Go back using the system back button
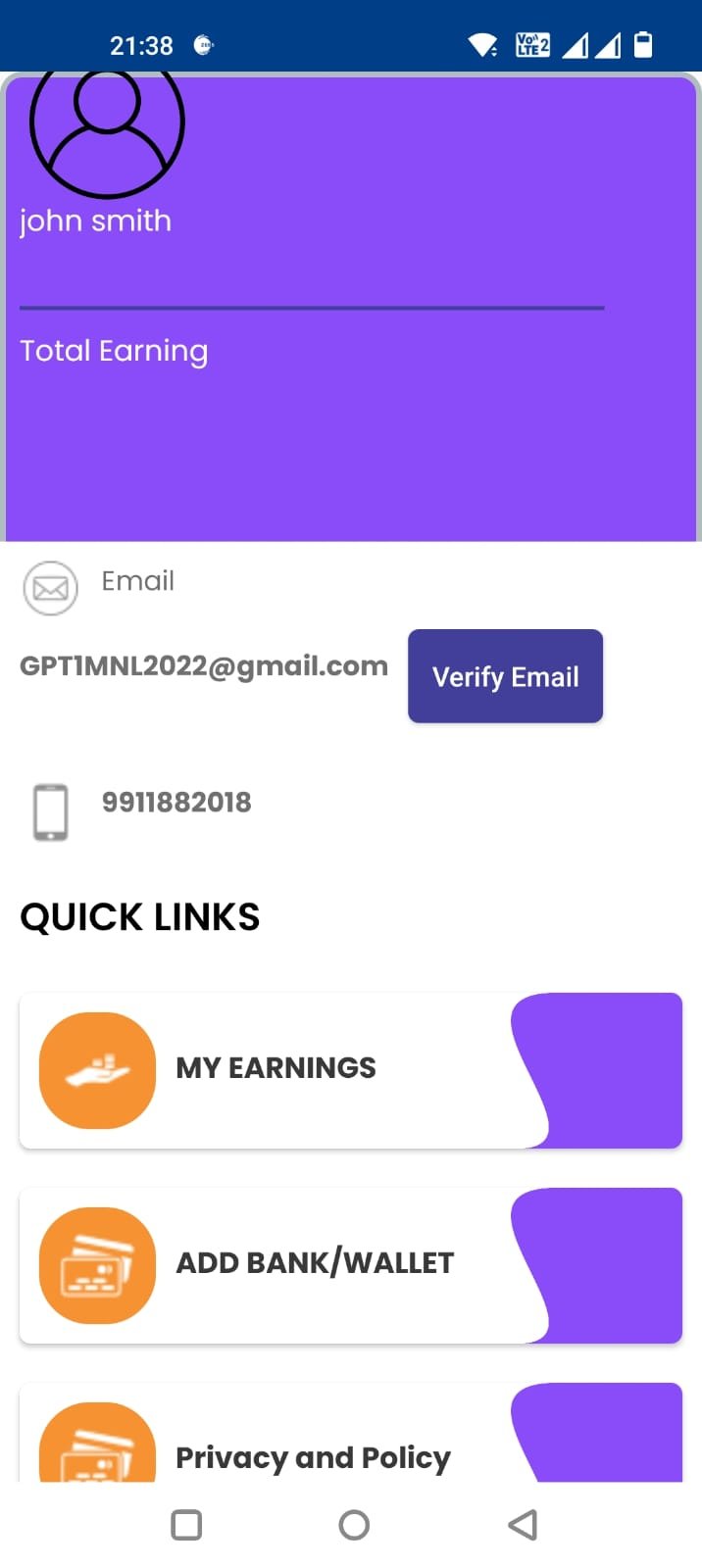This screenshot has width=702, height=1568. coord(523,1525)
